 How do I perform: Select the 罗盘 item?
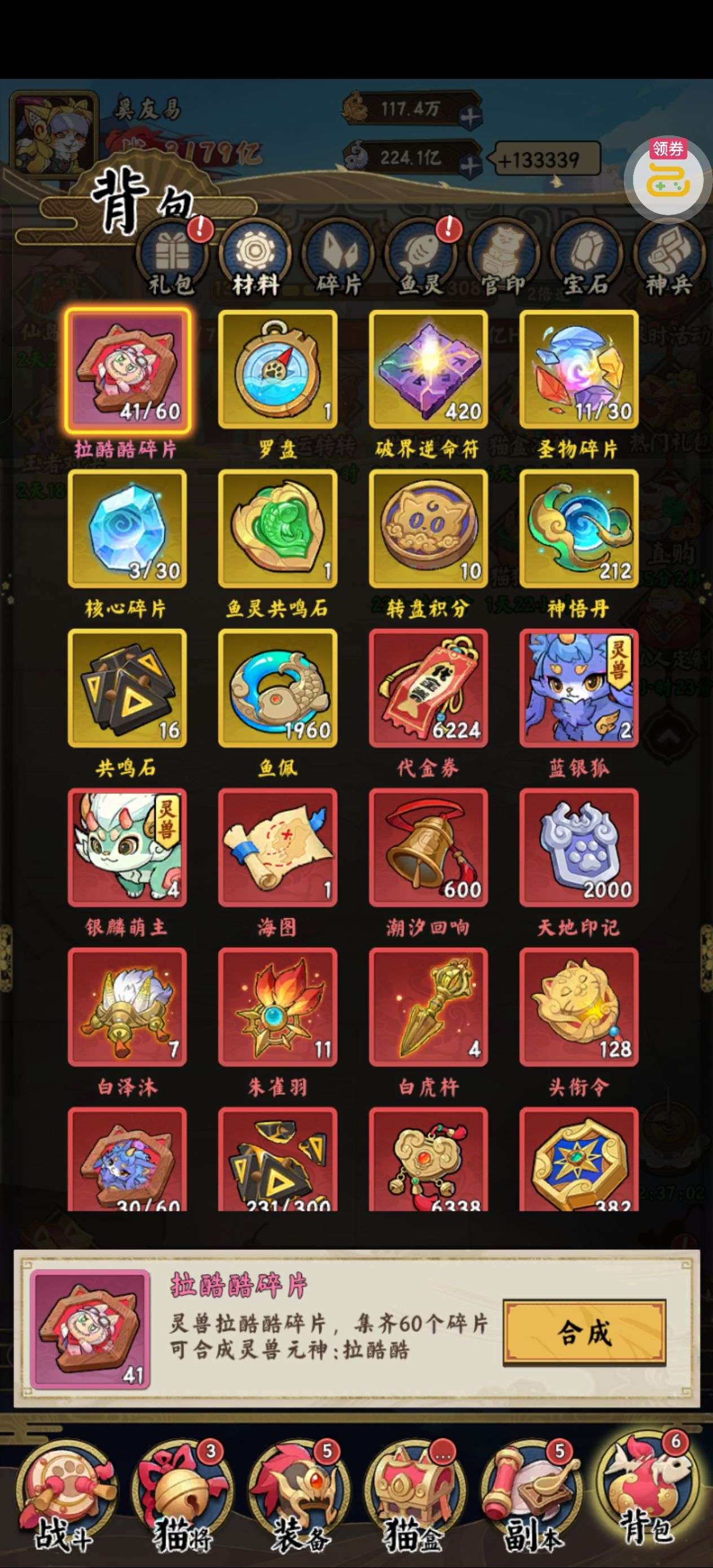click(278, 369)
